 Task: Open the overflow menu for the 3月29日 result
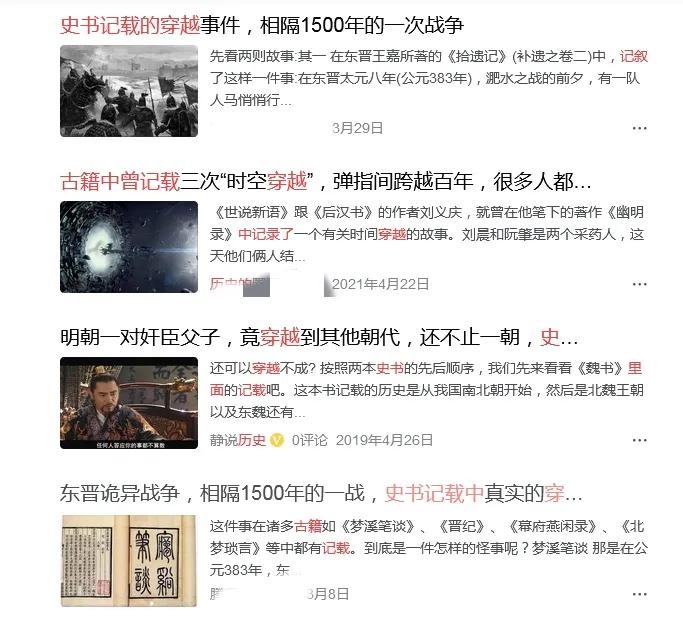click(639, 128)
